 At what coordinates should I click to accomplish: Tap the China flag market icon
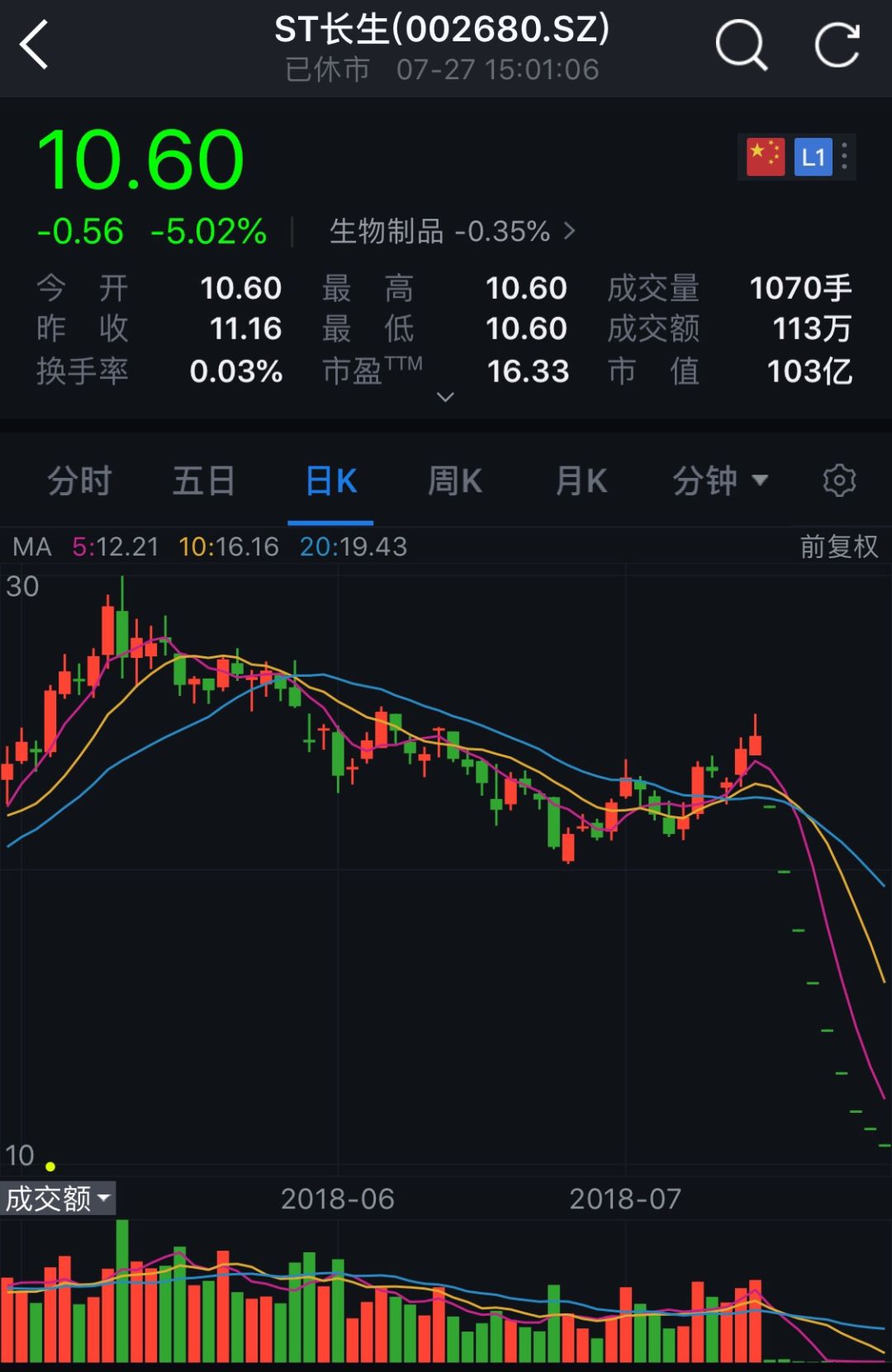764,156
